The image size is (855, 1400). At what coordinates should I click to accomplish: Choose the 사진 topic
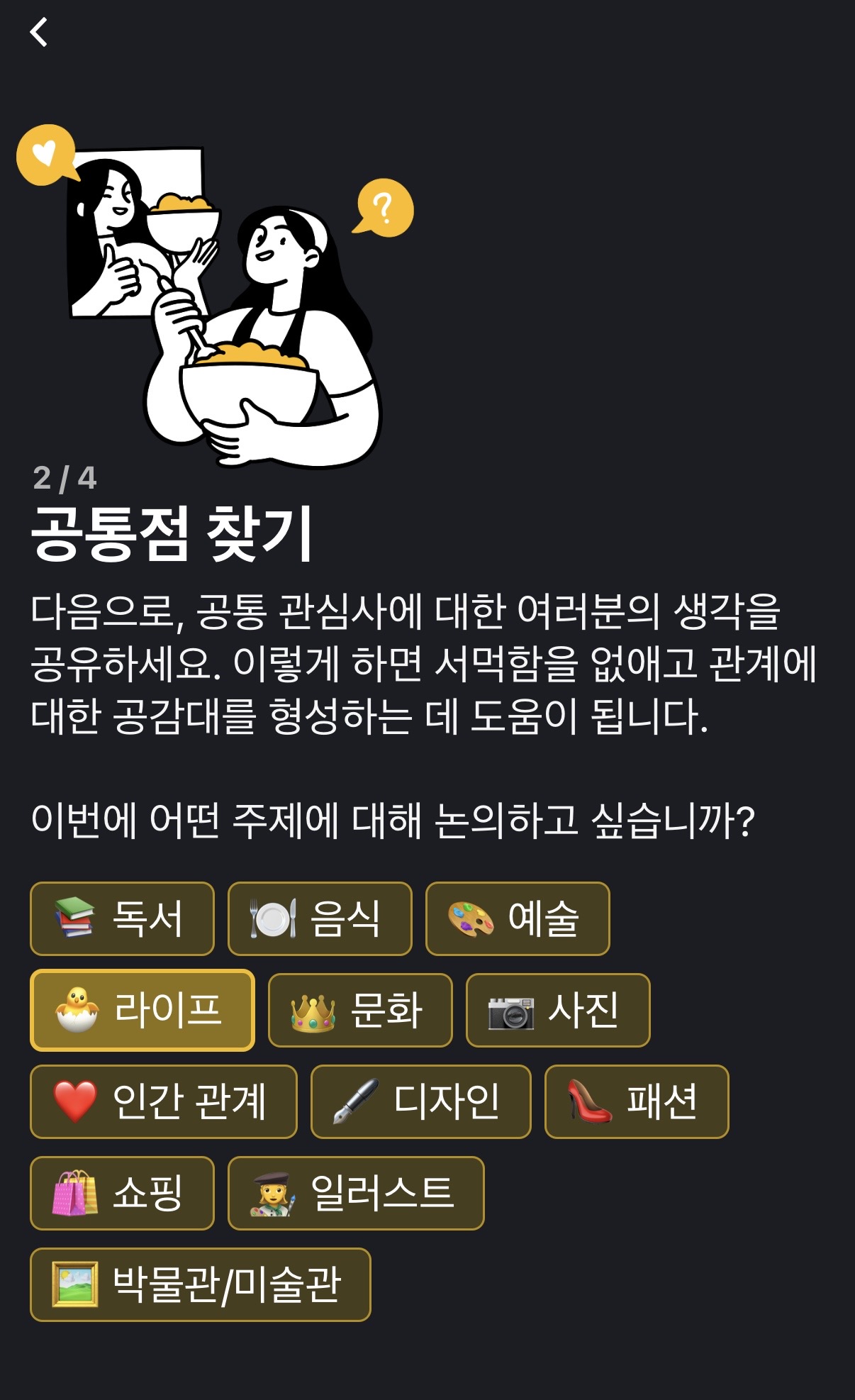pyautogui.click(x=558, y=1010)
